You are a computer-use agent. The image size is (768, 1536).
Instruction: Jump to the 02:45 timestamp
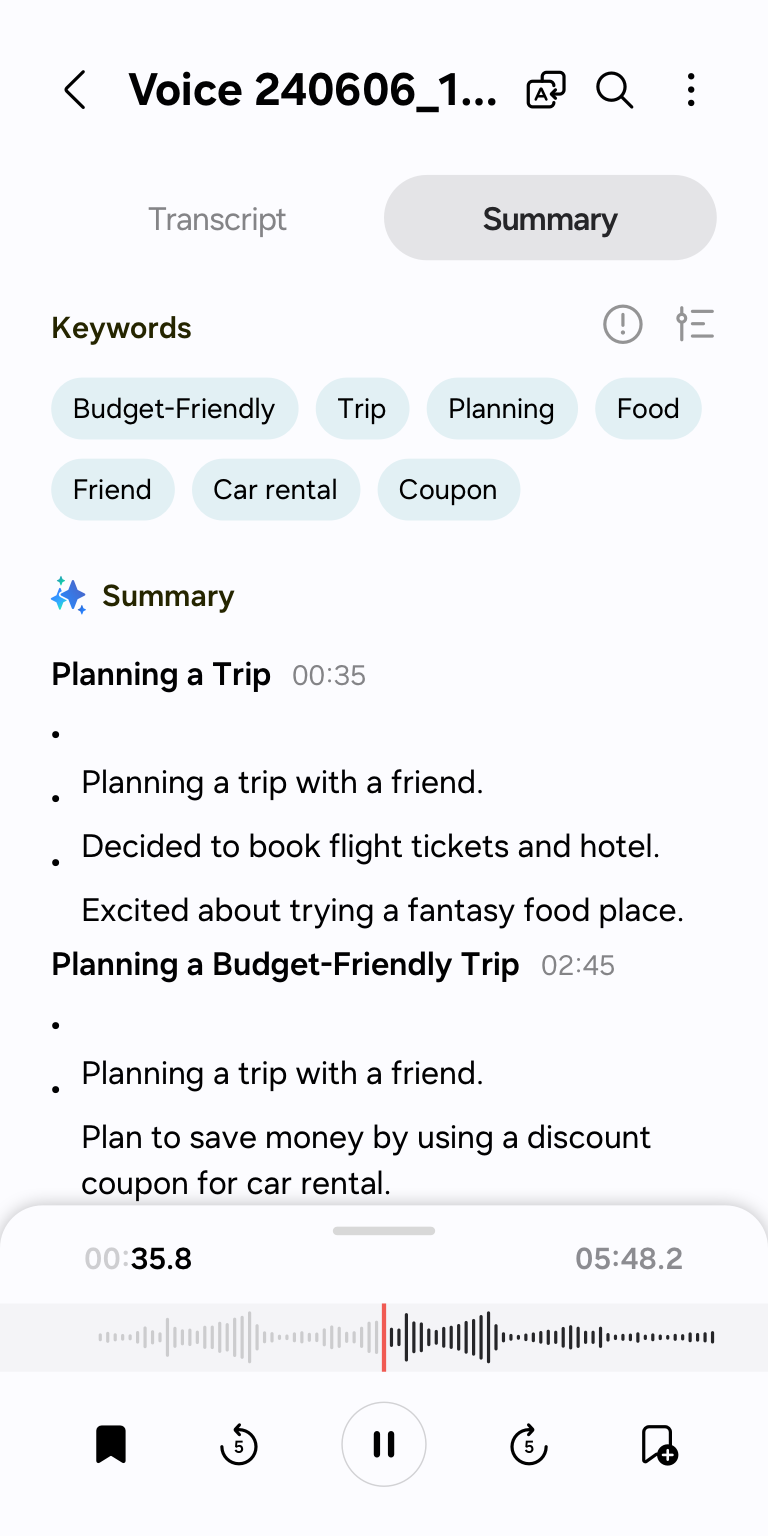578,966
